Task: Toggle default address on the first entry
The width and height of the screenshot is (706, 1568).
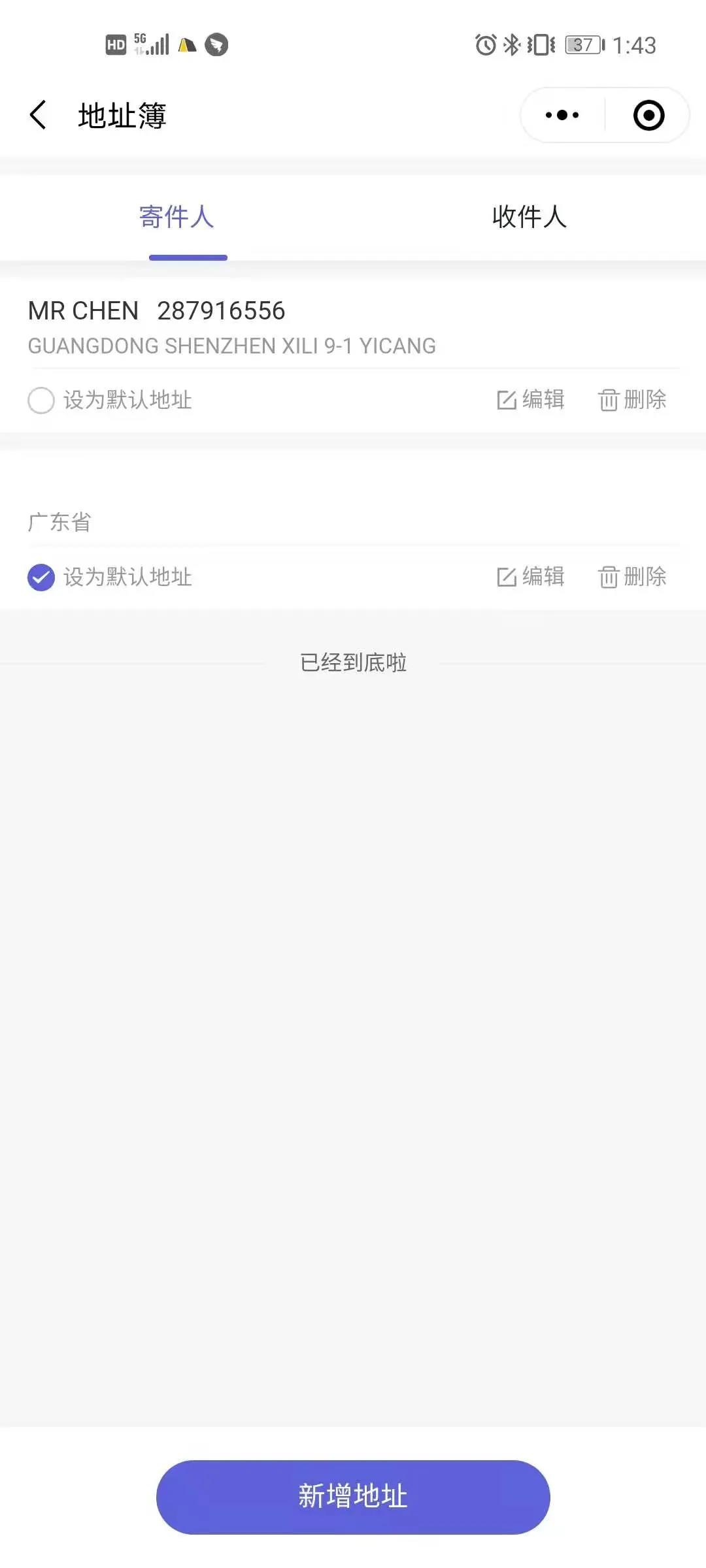Action: click(41, 400)
